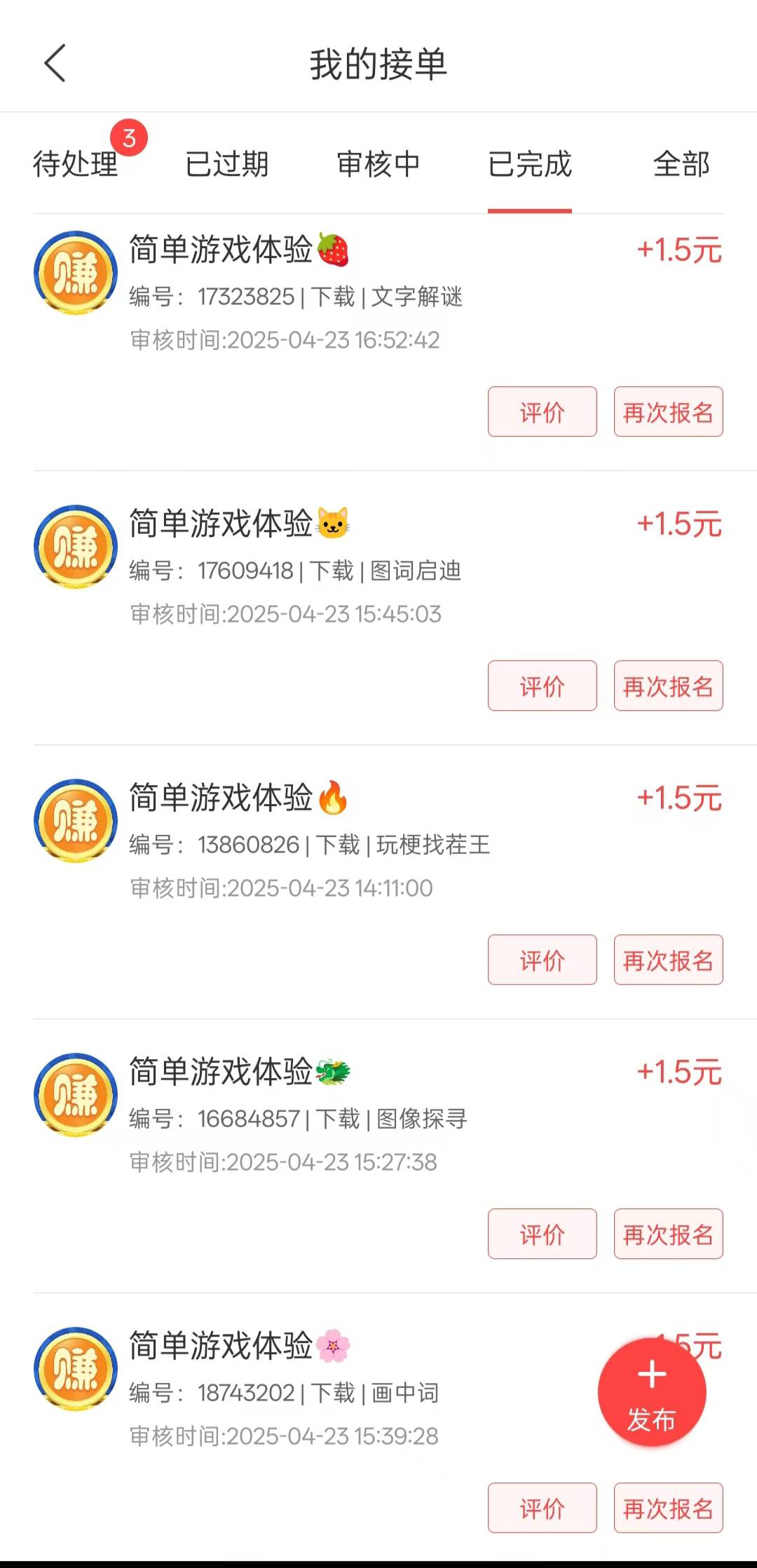The width and height of the screenshot is (757, 1568).
Task: Open the 审核中 tab
Action: coord(378,165)
